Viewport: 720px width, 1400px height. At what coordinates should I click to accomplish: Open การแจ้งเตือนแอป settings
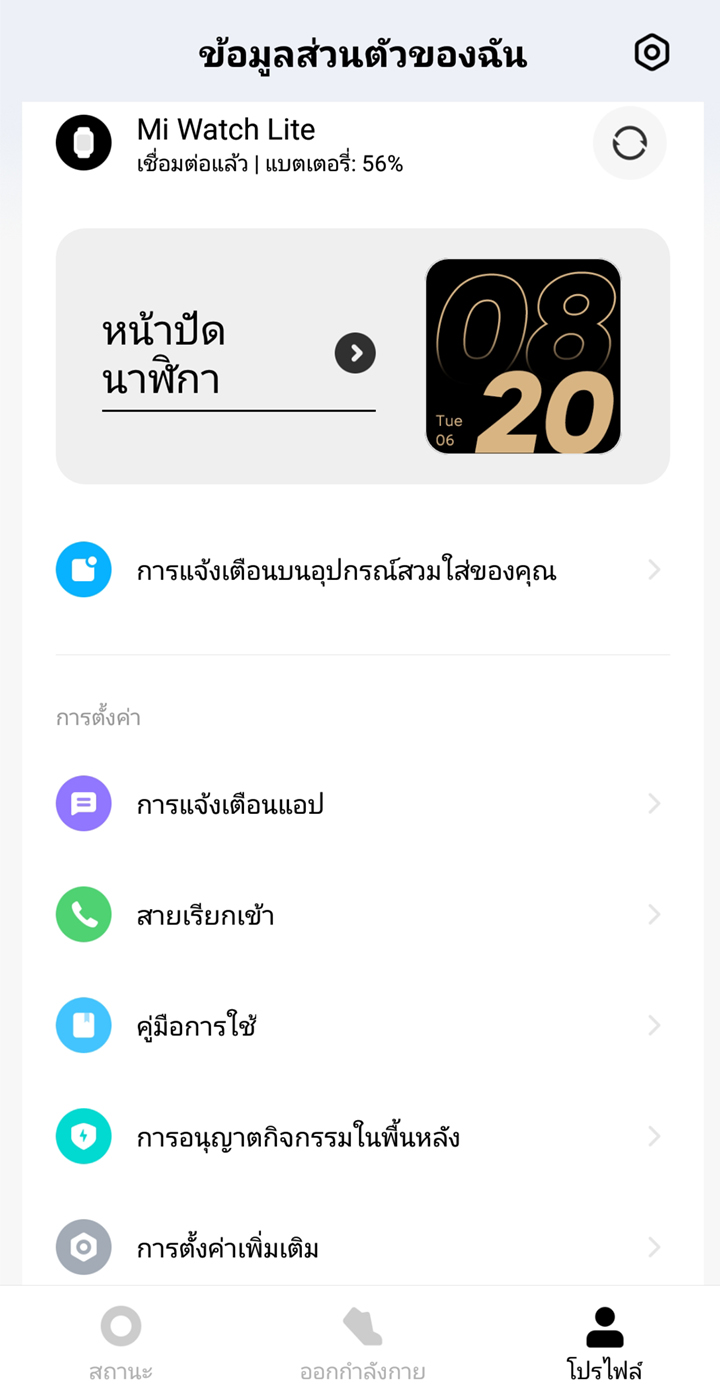362,804
